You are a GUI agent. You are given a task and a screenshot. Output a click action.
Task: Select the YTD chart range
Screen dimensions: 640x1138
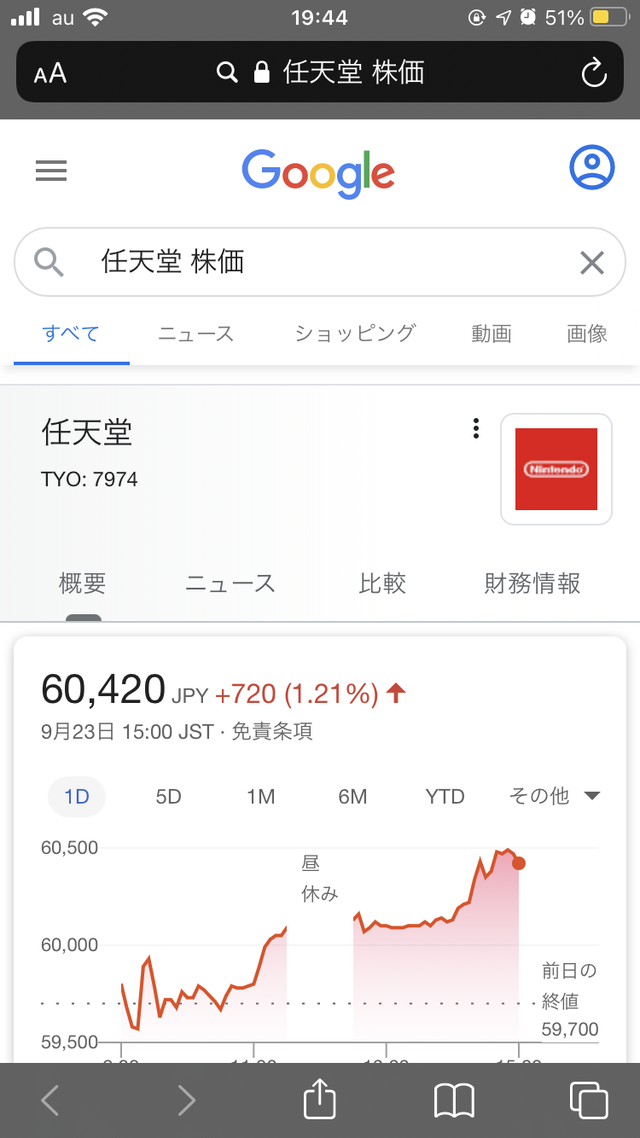click(445, 796)
